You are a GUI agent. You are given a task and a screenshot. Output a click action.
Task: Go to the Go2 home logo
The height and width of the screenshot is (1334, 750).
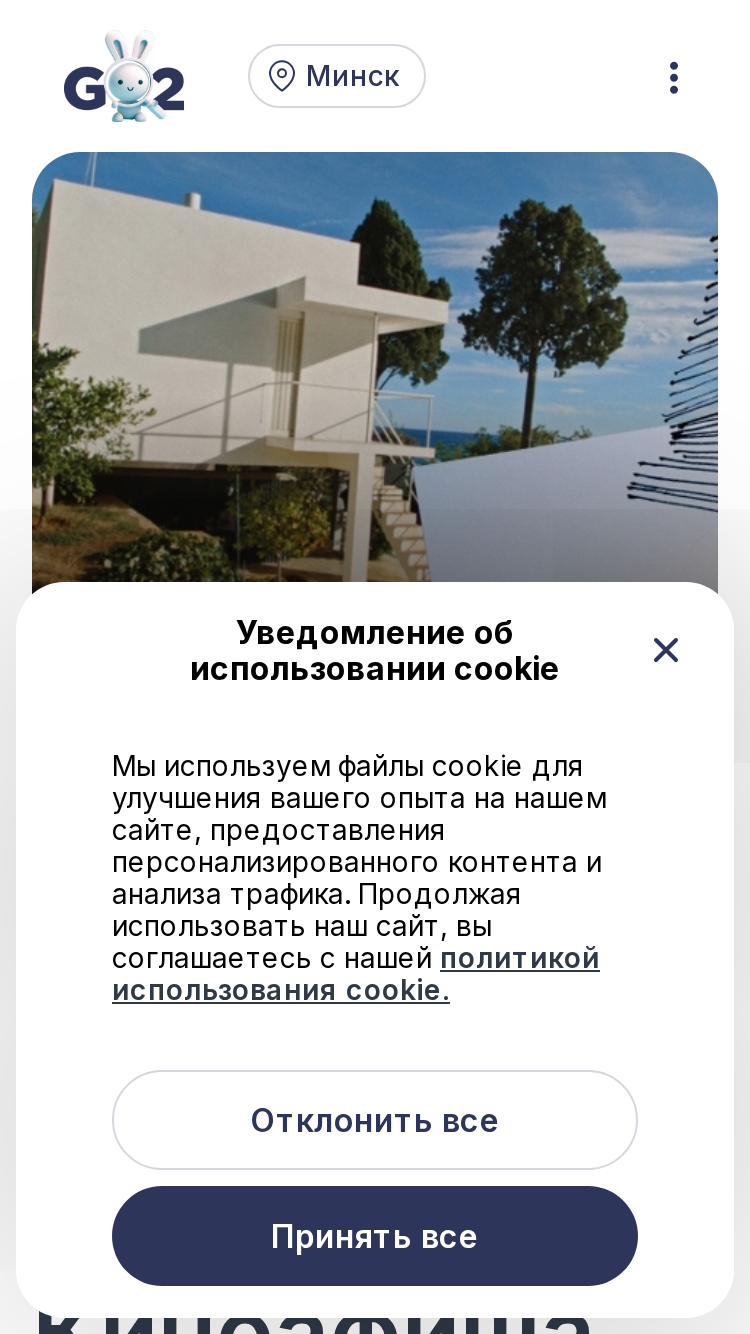coord(124,77)
